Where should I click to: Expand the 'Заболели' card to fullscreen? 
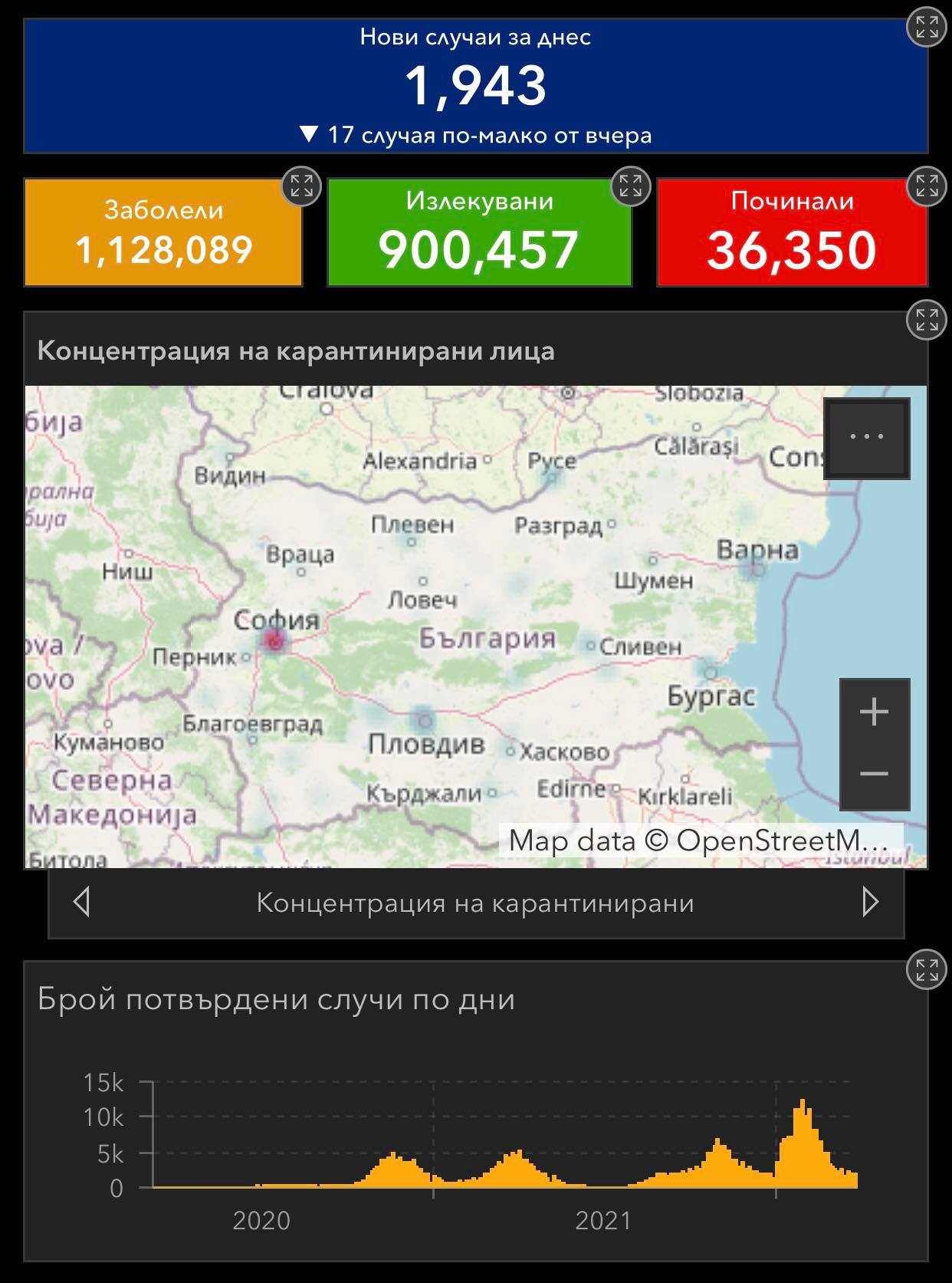point(301,186)
